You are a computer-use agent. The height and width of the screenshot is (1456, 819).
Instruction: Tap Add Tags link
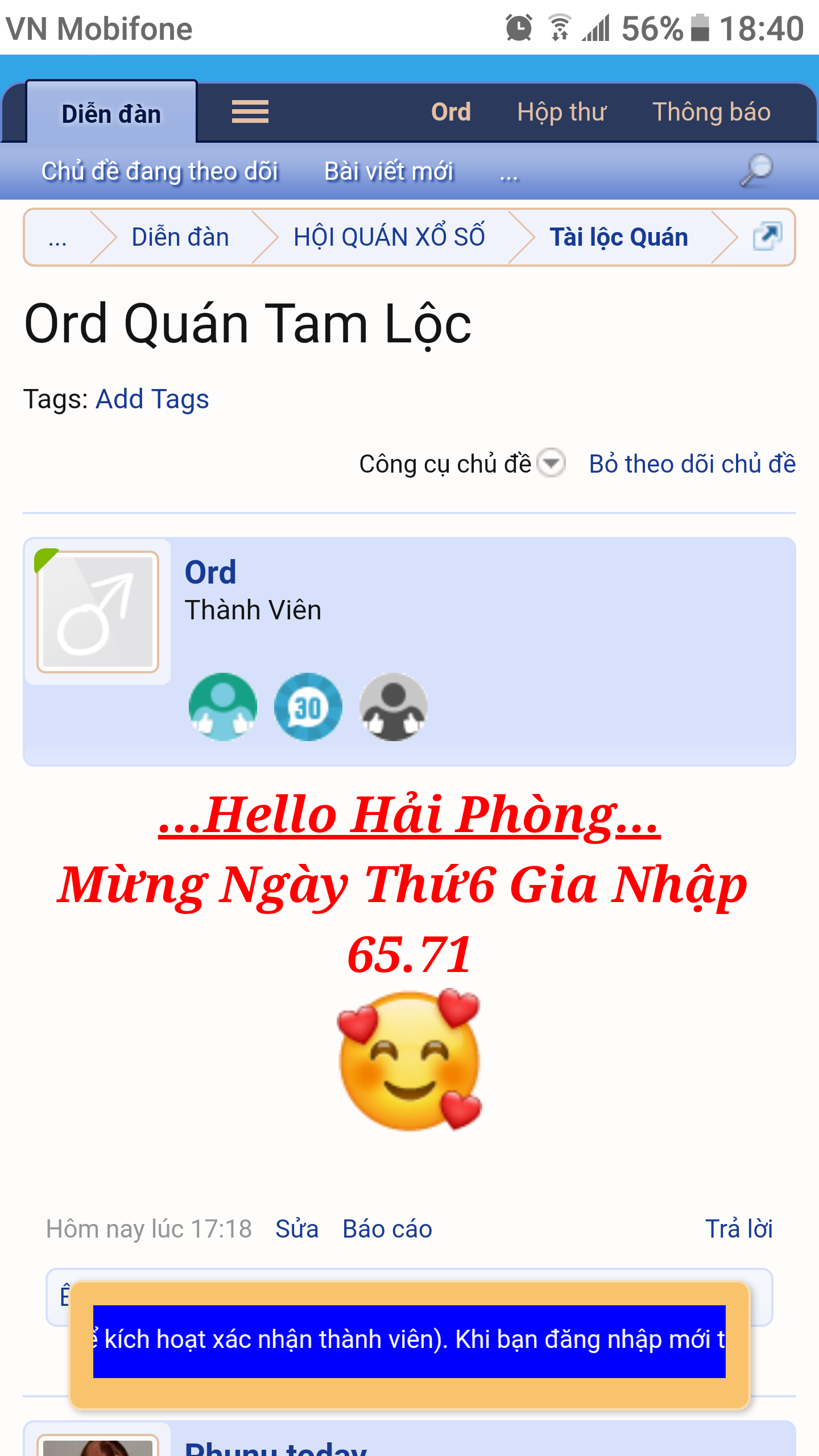152,399
